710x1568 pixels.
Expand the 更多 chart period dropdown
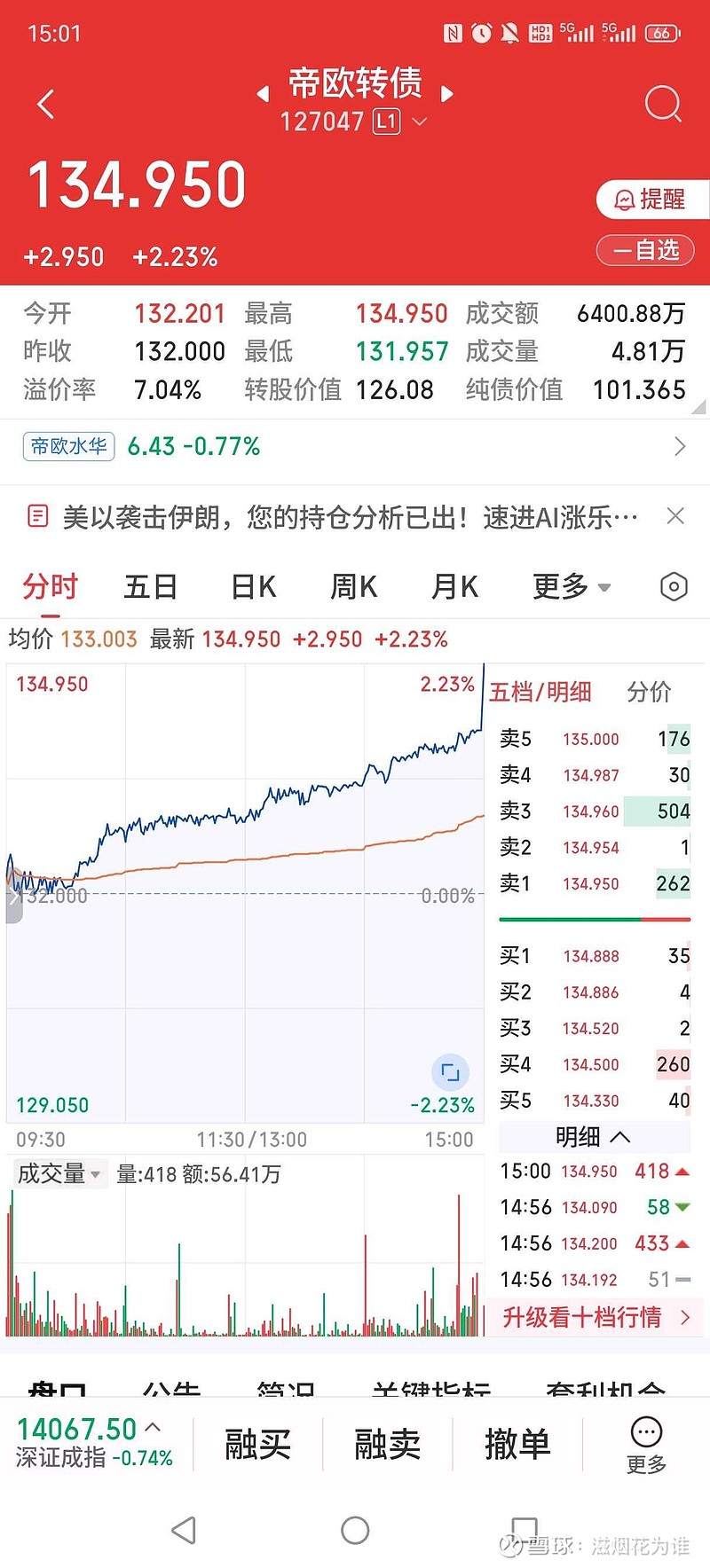[571, 586]
